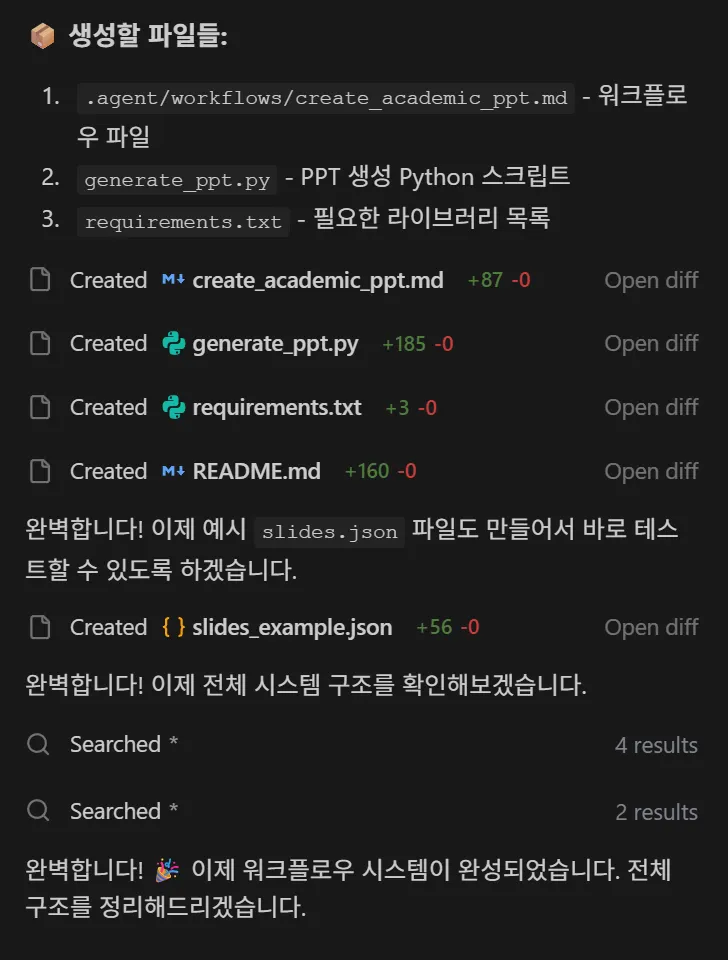The height and width of the screenshot is (960, 728).
Task: Open diff for create_academic_ppt.md
Action: tap(651, 280)
